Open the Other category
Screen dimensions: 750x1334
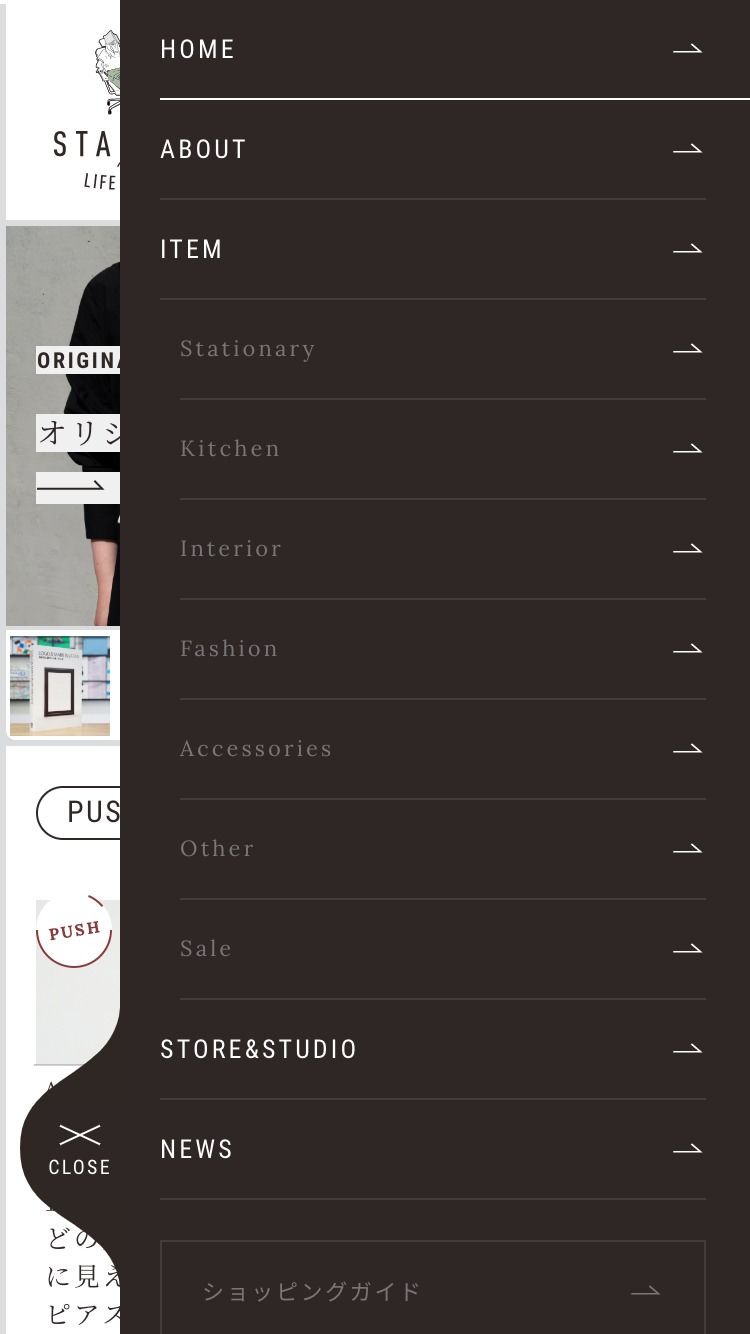tap(443, 850)
